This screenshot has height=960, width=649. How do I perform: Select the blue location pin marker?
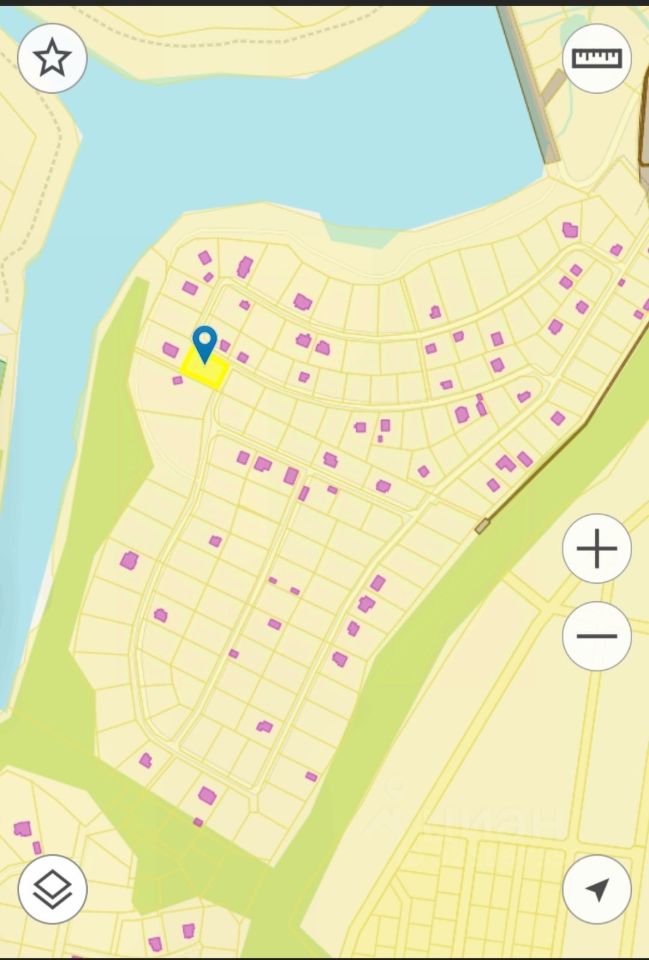tap(205, 343)
